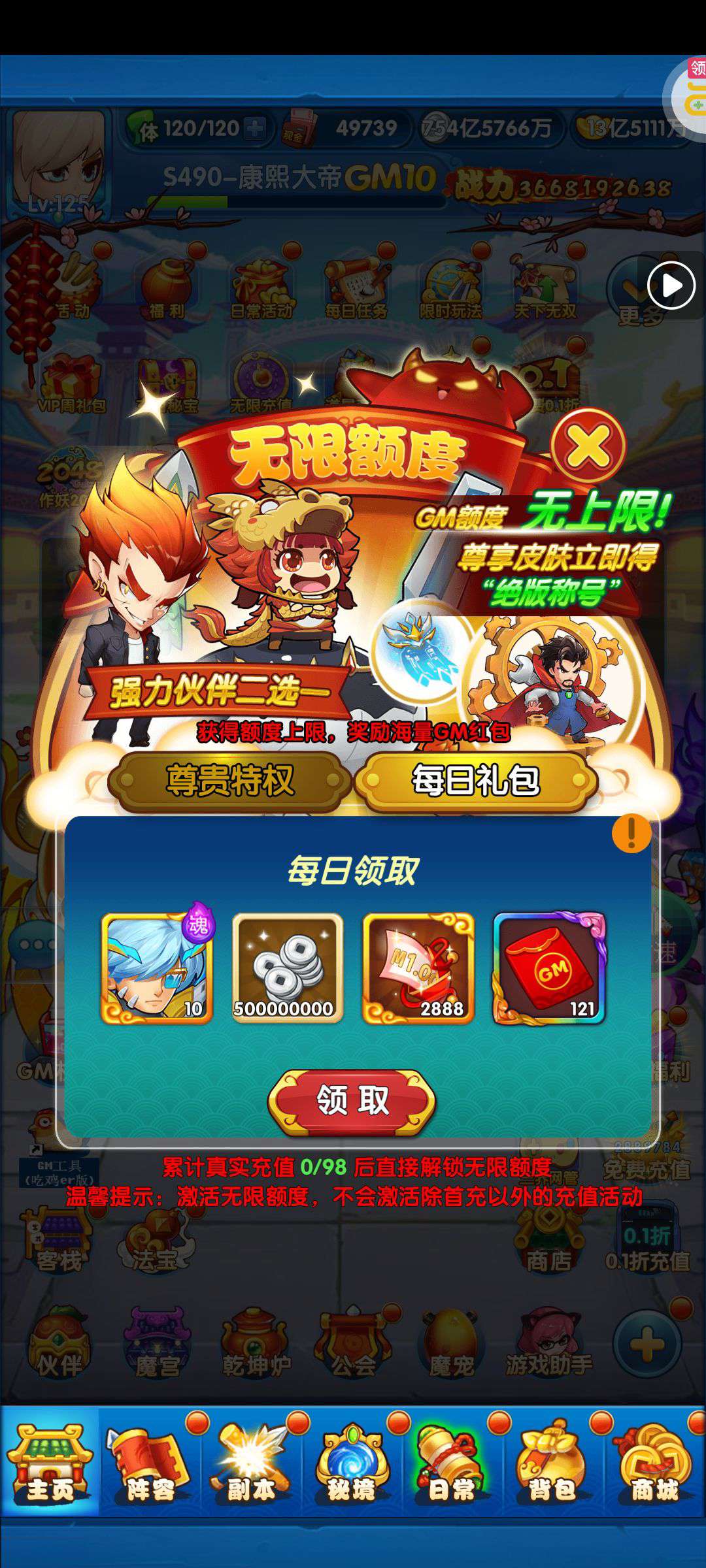Switch to the 日常 tab

tap(452, 1462)
